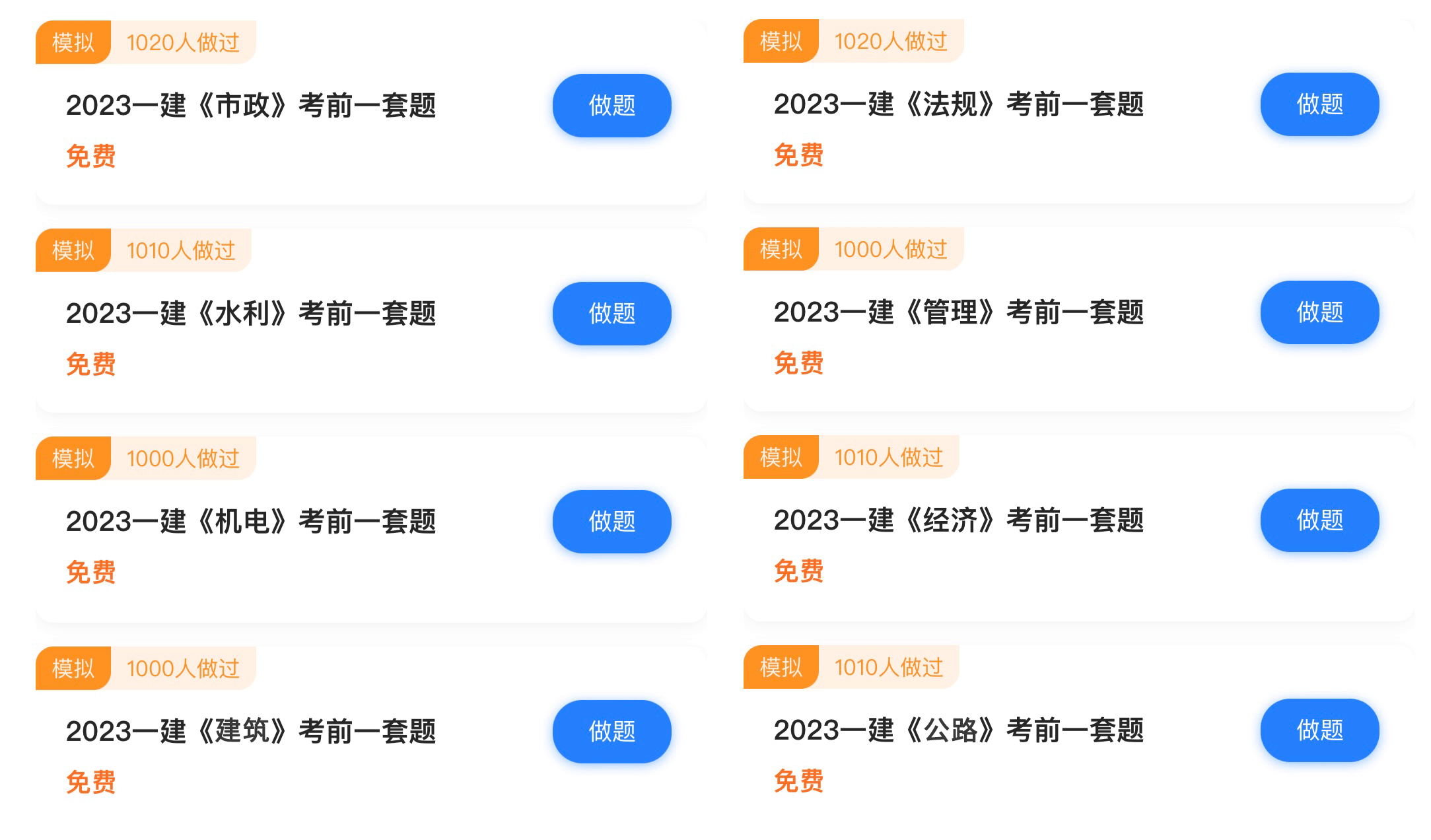Tap 做题 beside 2023一建《水利》考前一套题
Image resolution: width=1431 pixels, height=840 pixels.
tap(611, 314)
